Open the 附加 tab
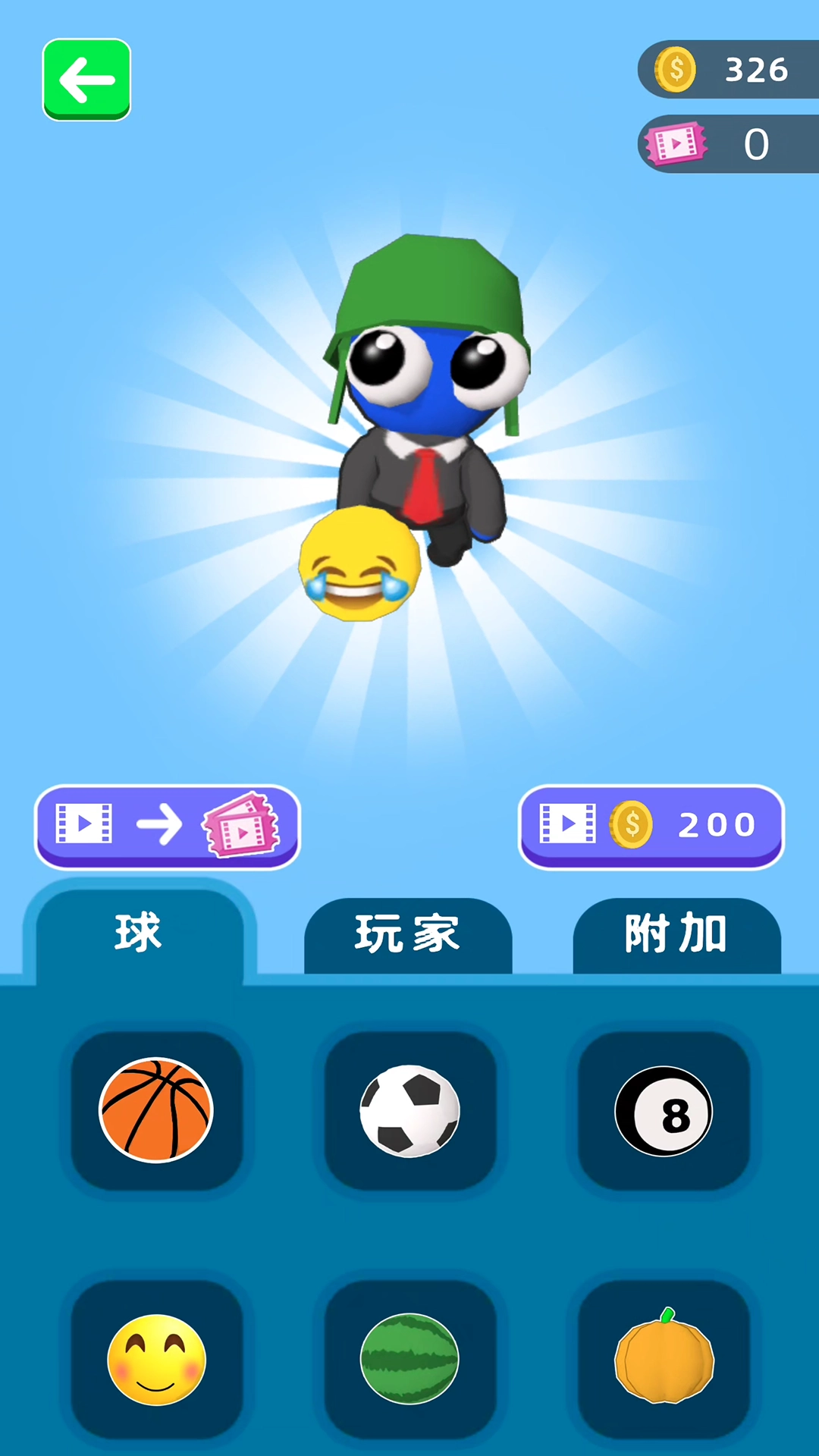The width and height of the screenshot is (819, 1456). 676,935
